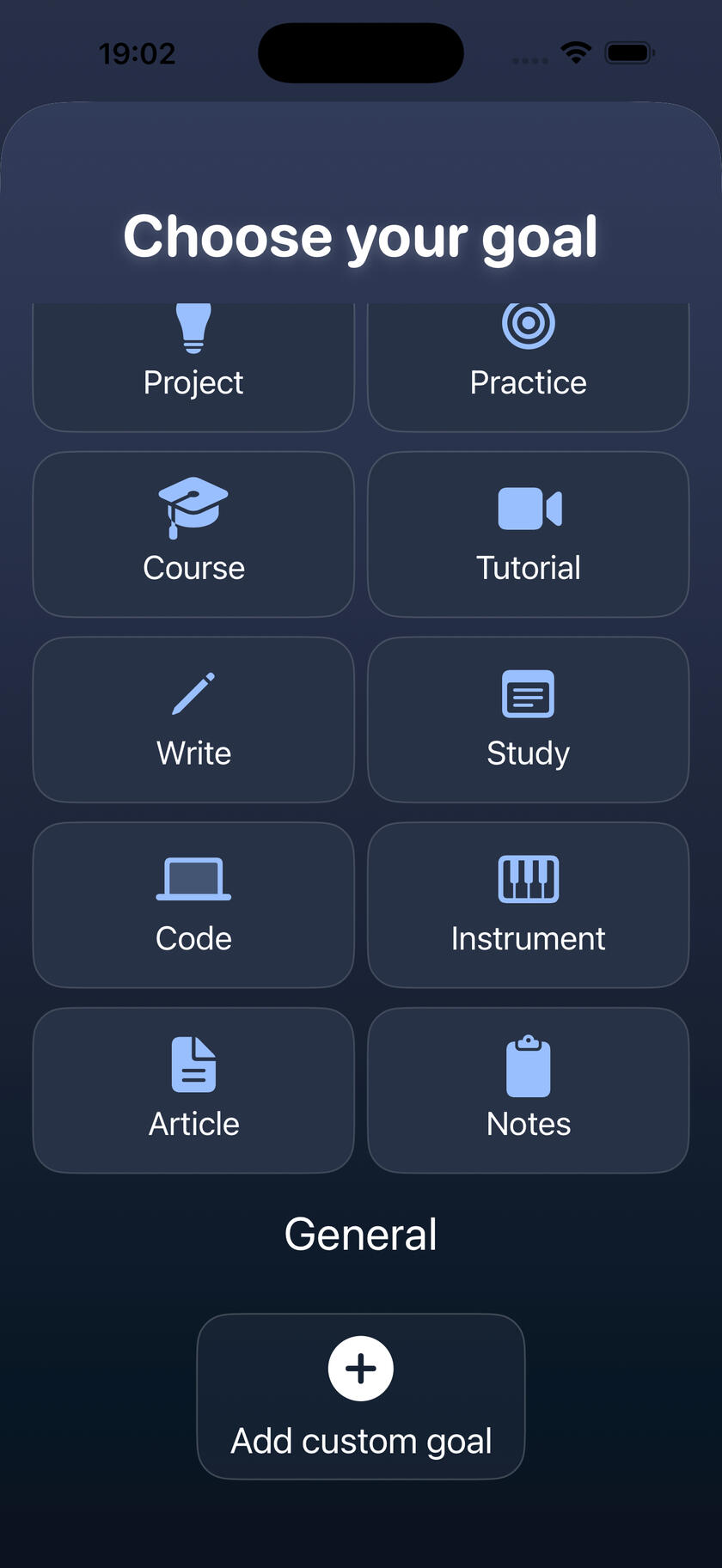722x1568 pixels.
Task: Pick the Instrument goal card
Action: point(528,906)
